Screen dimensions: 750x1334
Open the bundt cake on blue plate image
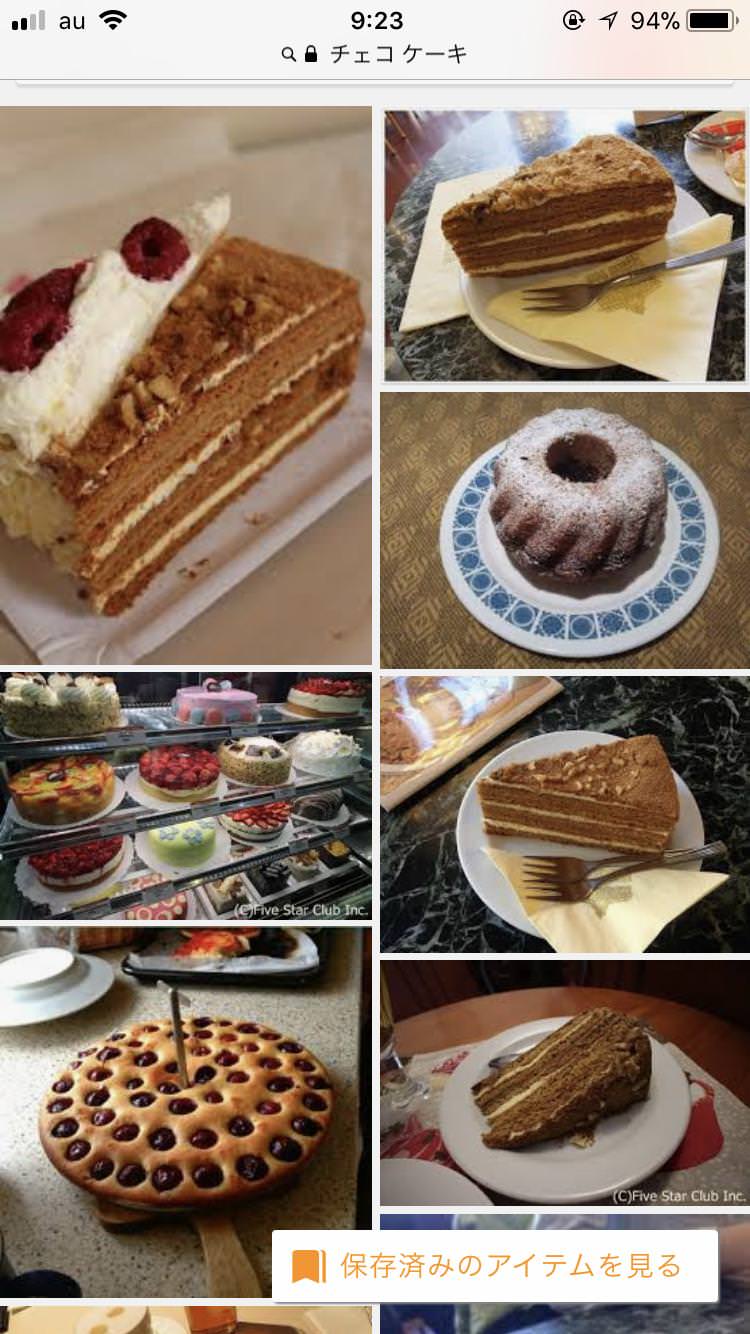pos(565,530)
